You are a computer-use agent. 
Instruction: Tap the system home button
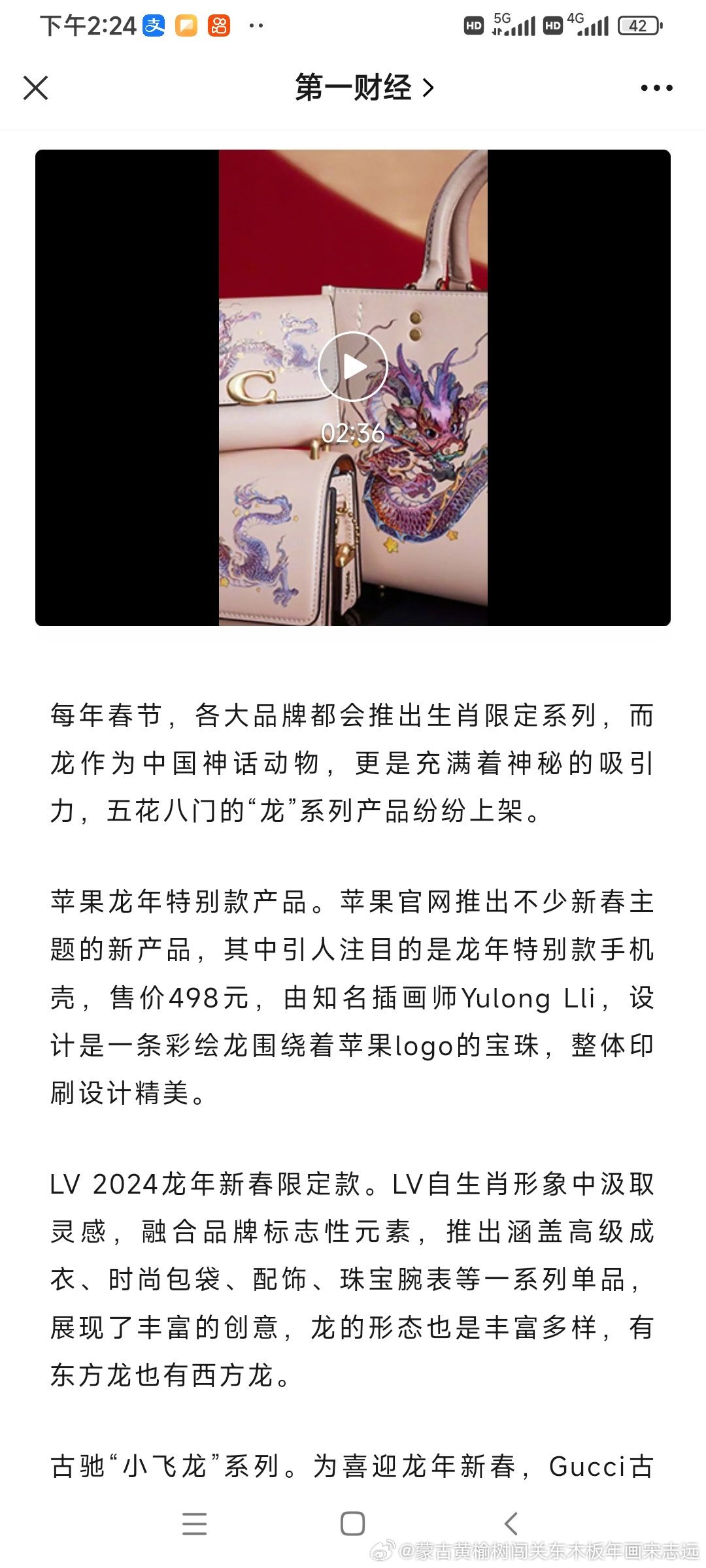(352, 1524)
